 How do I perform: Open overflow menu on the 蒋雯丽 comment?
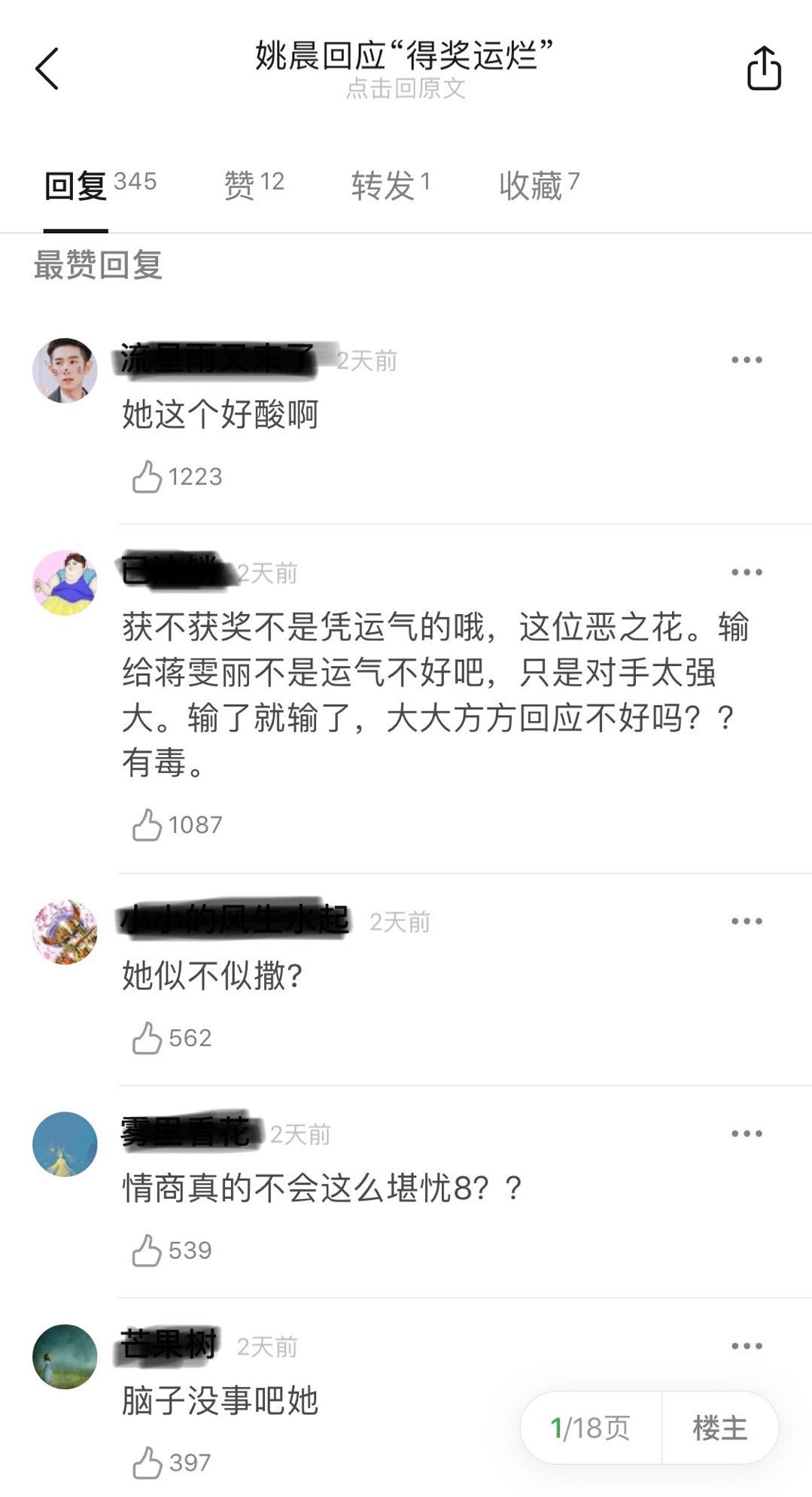point(747,573)
